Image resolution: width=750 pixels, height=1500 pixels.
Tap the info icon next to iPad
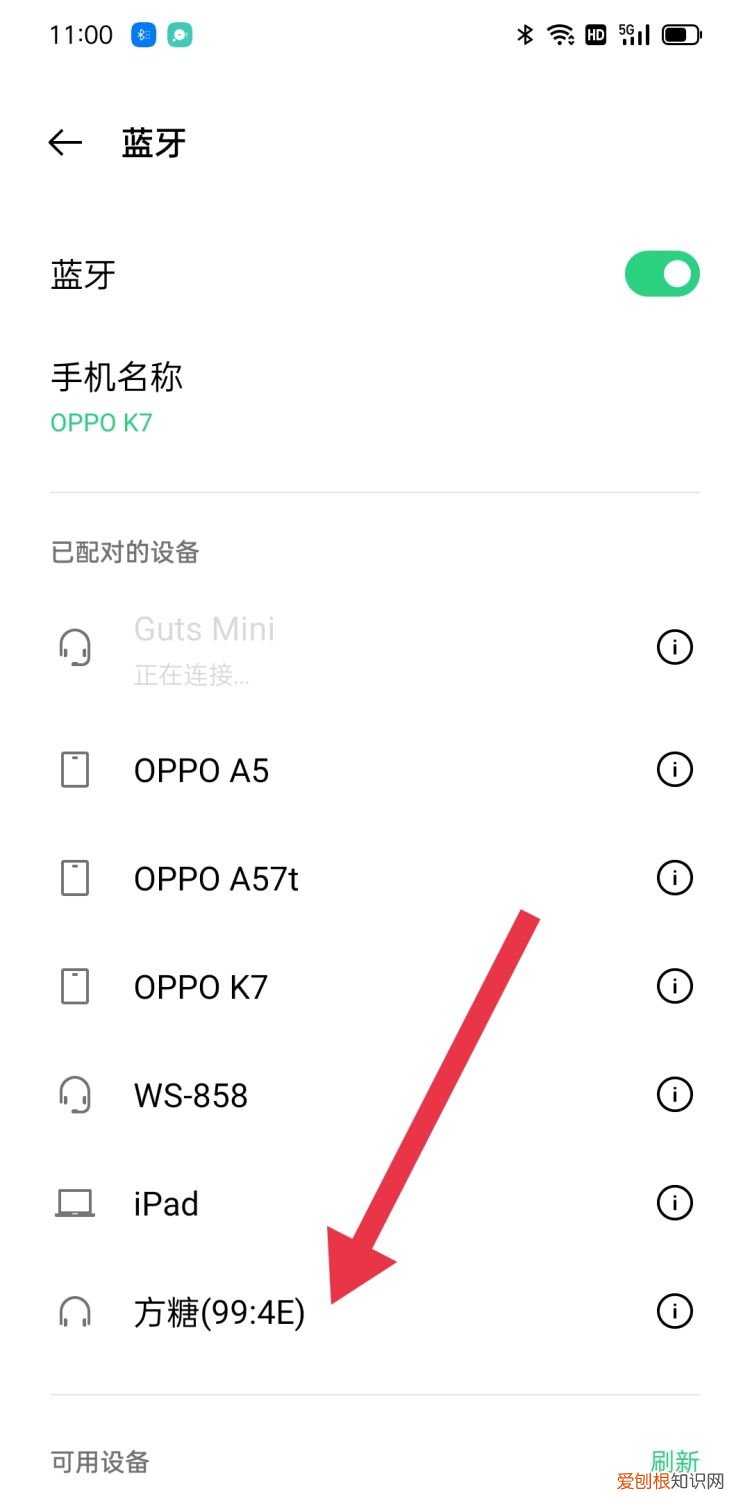pos(674,1202)
